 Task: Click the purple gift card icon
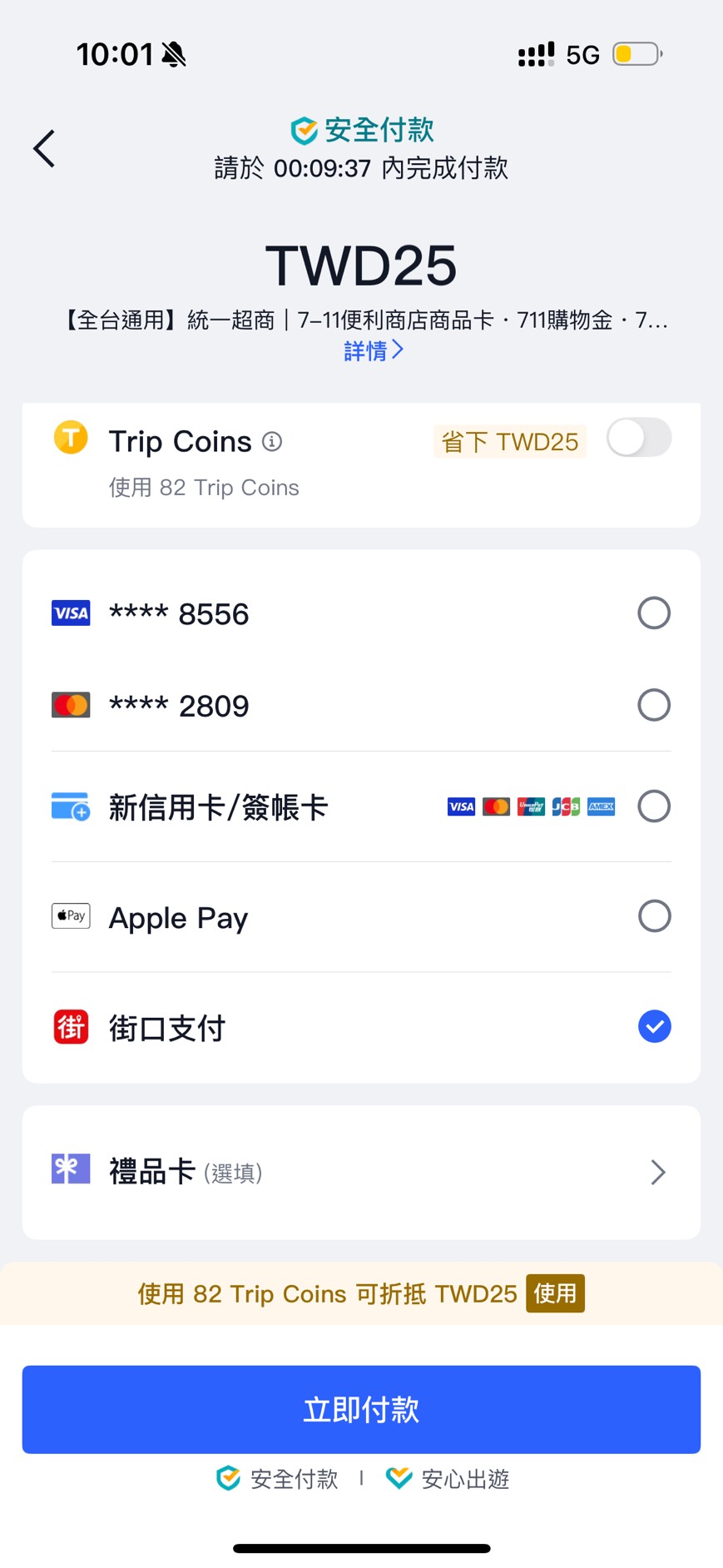pos(71,1169)
